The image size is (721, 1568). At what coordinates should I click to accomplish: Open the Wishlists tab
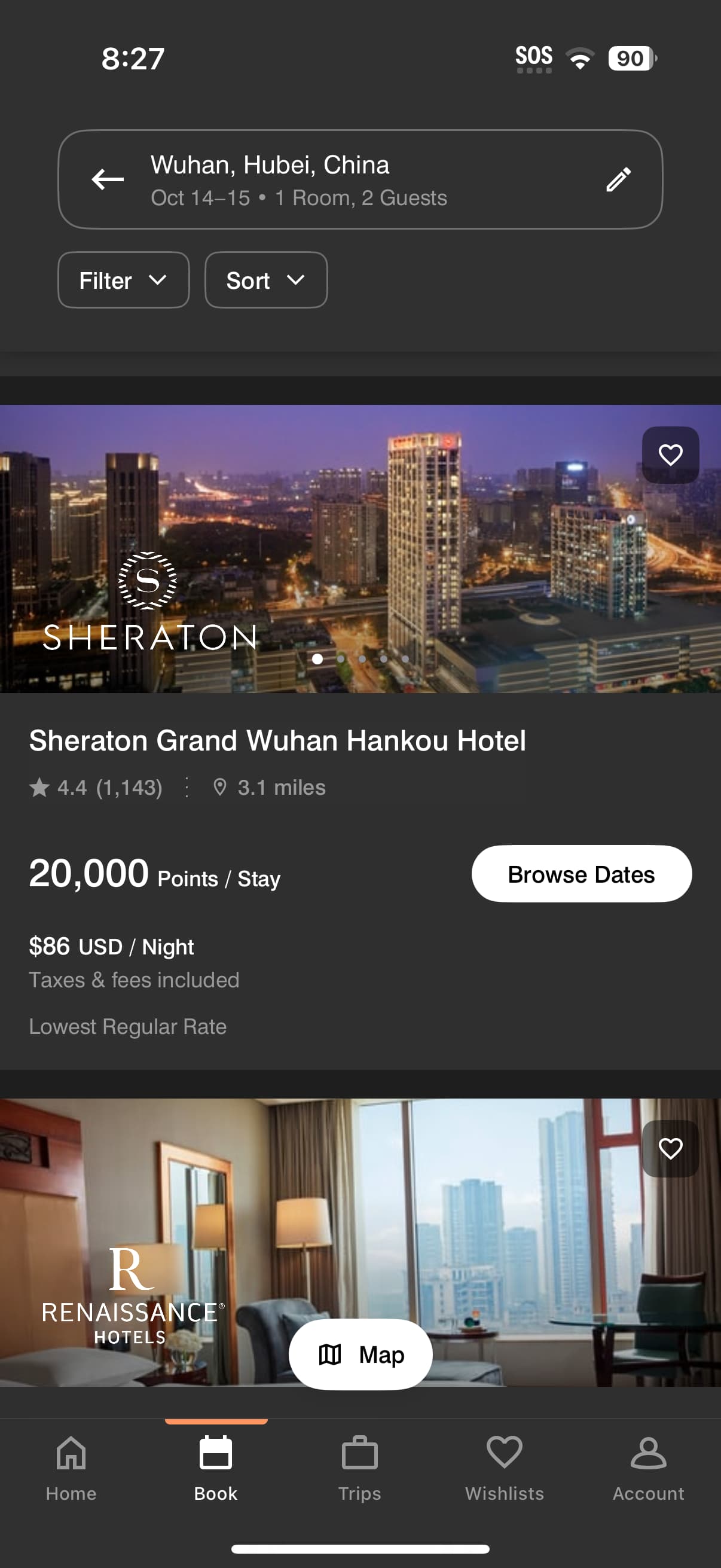505,1468
